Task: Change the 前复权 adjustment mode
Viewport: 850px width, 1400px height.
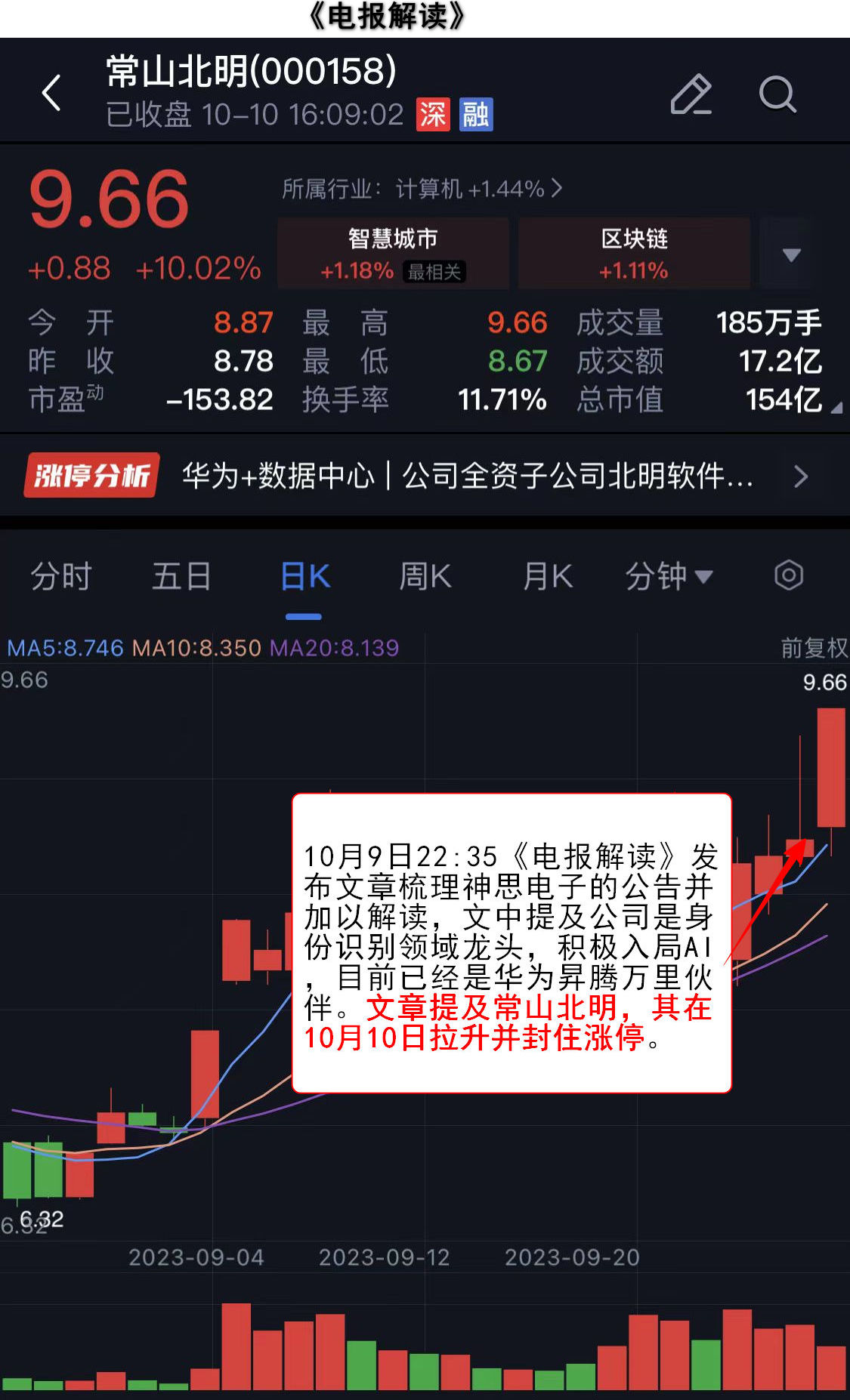Action: [x=813, y=647]
